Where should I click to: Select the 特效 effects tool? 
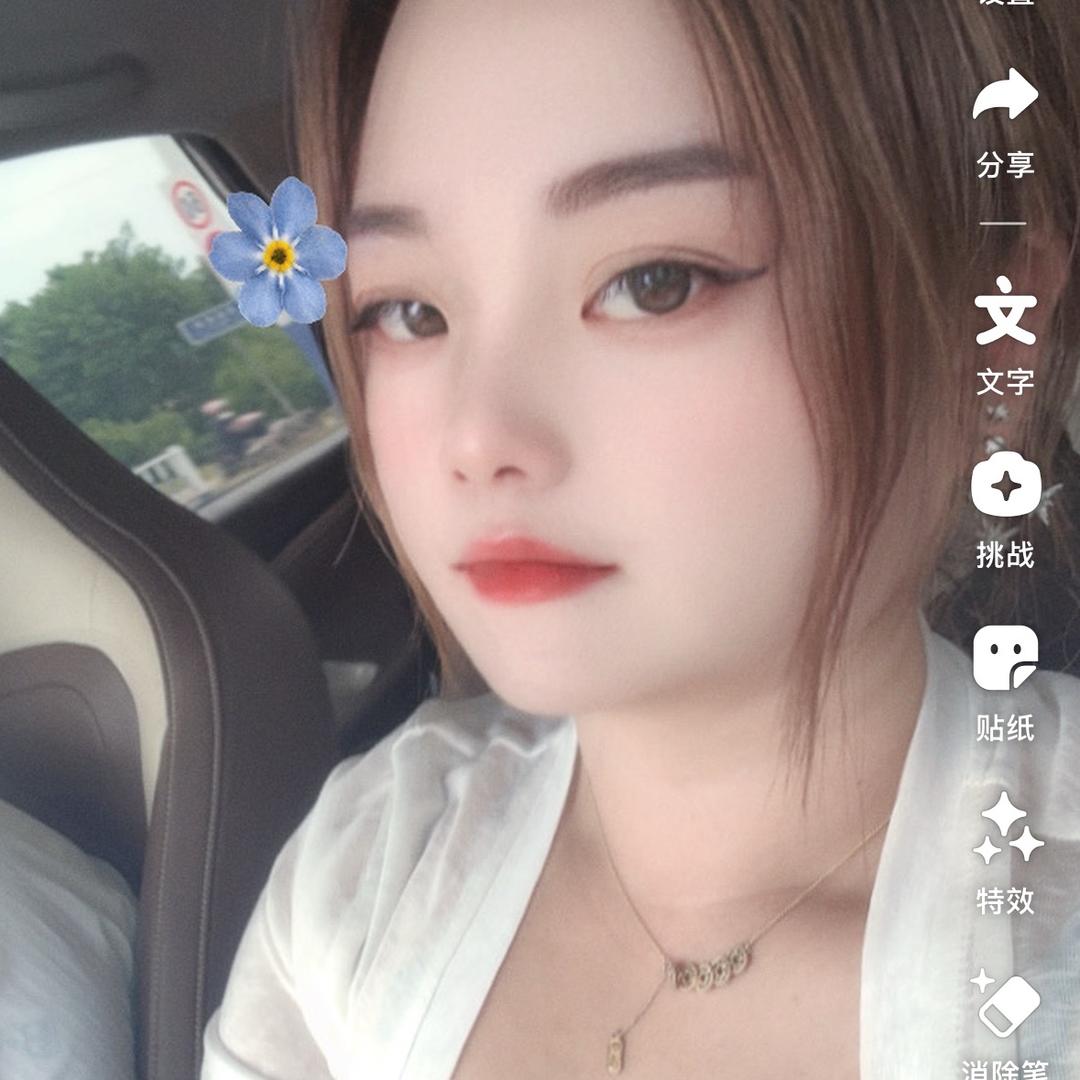click(1005, 831)
